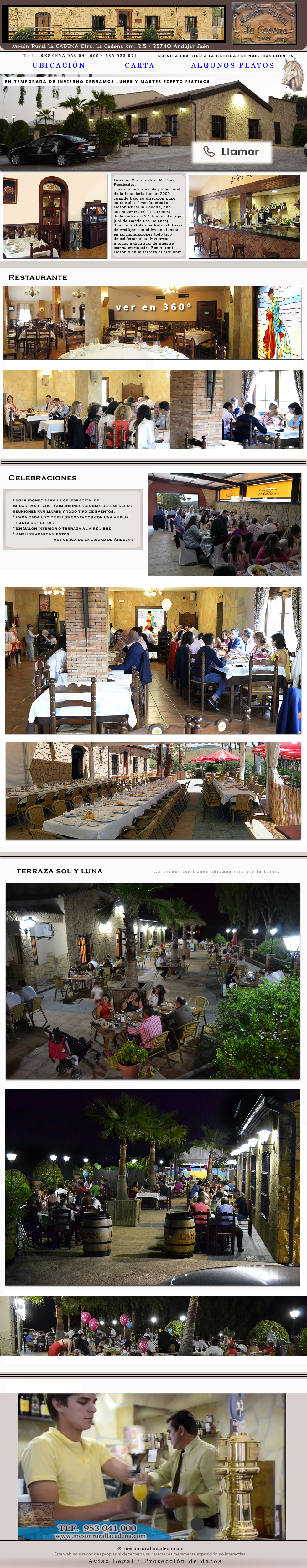Open the restaurant 'ver en 360°' view
The width and height of the screenshot is (307, 1568).
[153, 307]
